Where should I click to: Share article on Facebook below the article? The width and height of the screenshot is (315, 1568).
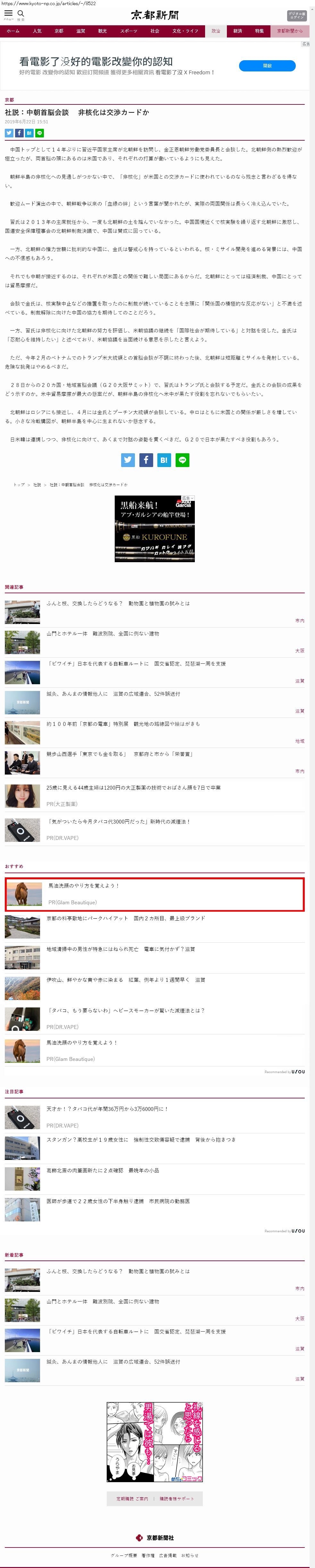coord(146,460)
